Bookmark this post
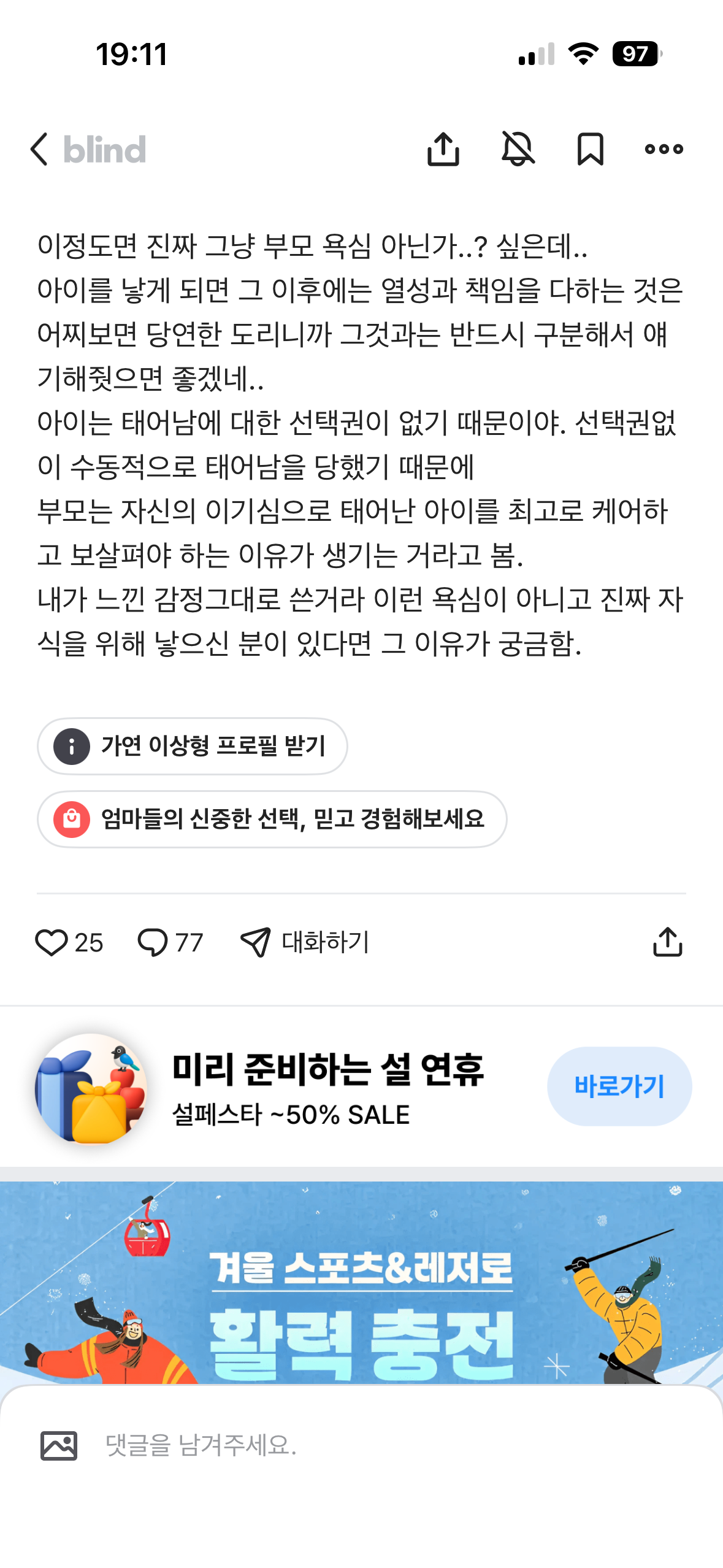The image size is (723, 1568). tap(591, 149)
